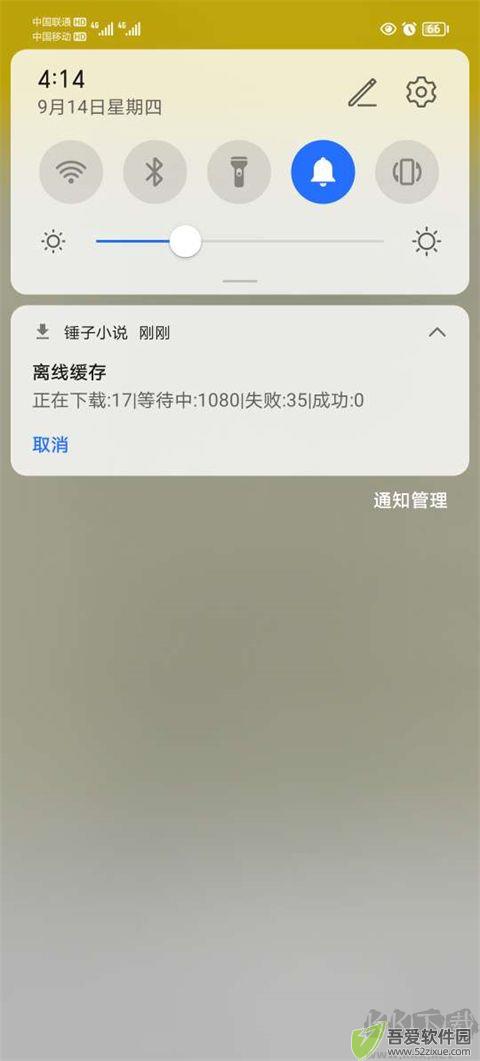Cancel the offline cache download via 取消
The image size is (480, 1061).
click(51, 445)
